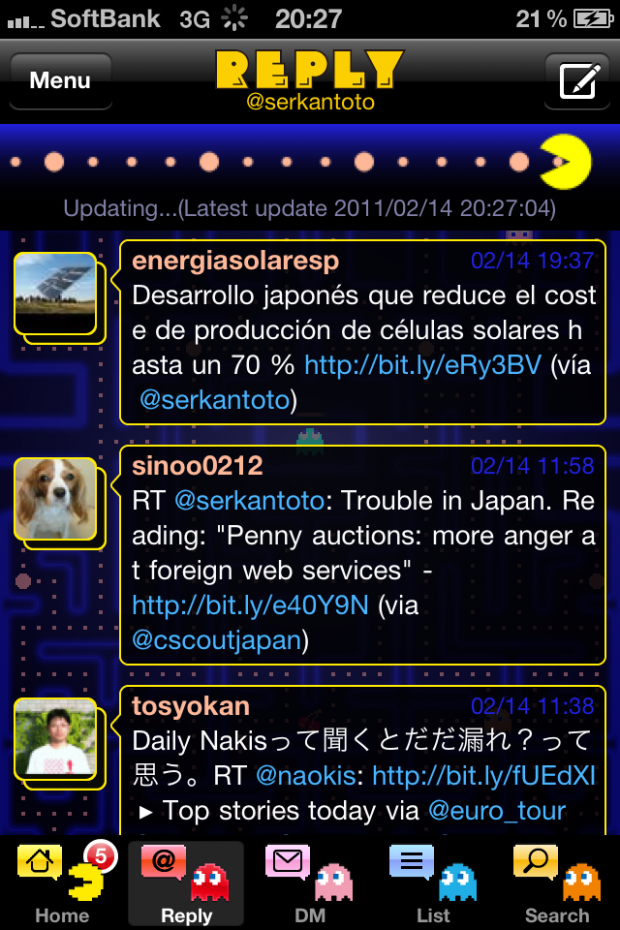
Task: Go to the List tab
Action: click(434, 884)
